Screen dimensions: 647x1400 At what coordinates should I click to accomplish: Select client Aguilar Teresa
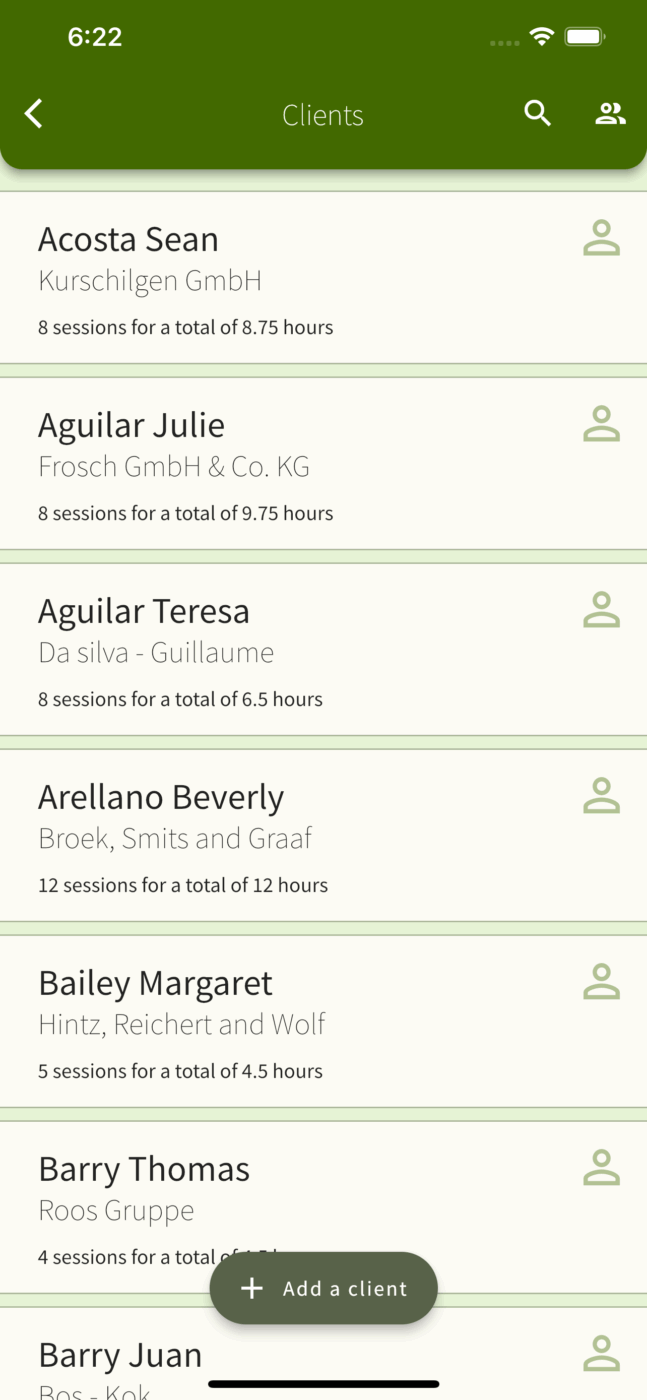(323, 649)
